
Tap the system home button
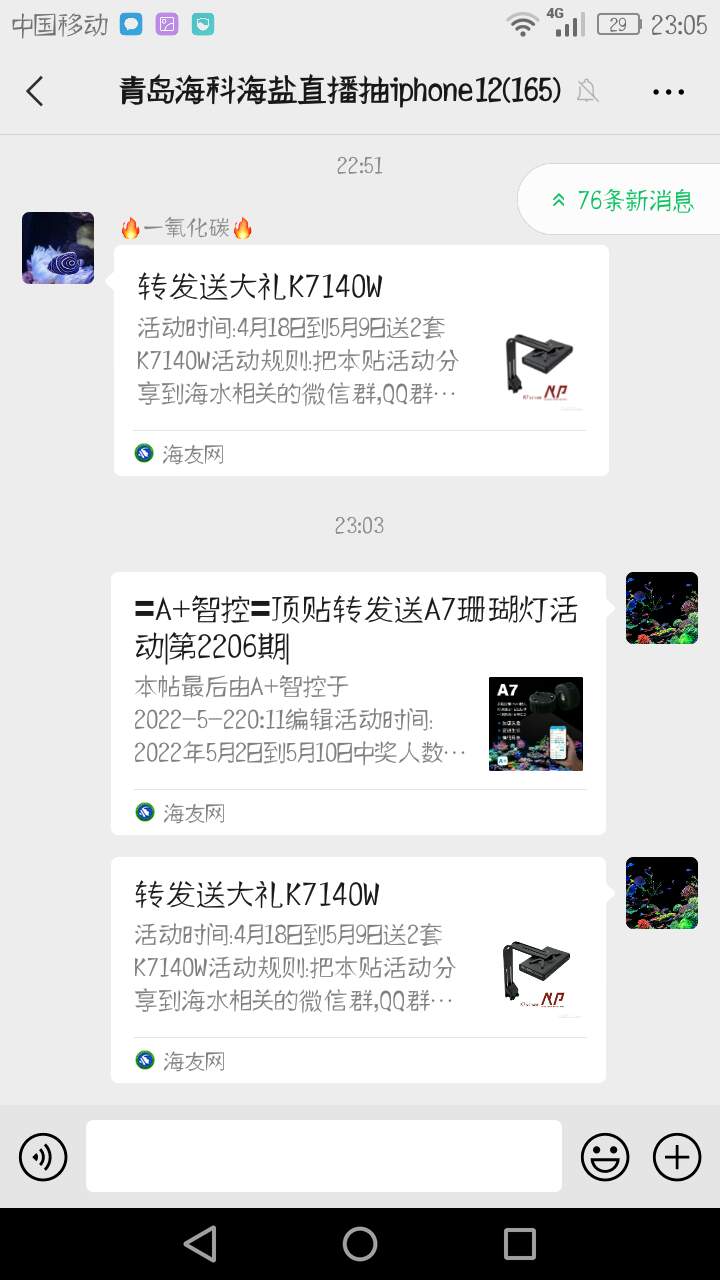pyautogui.click(x=360, y=1244)
